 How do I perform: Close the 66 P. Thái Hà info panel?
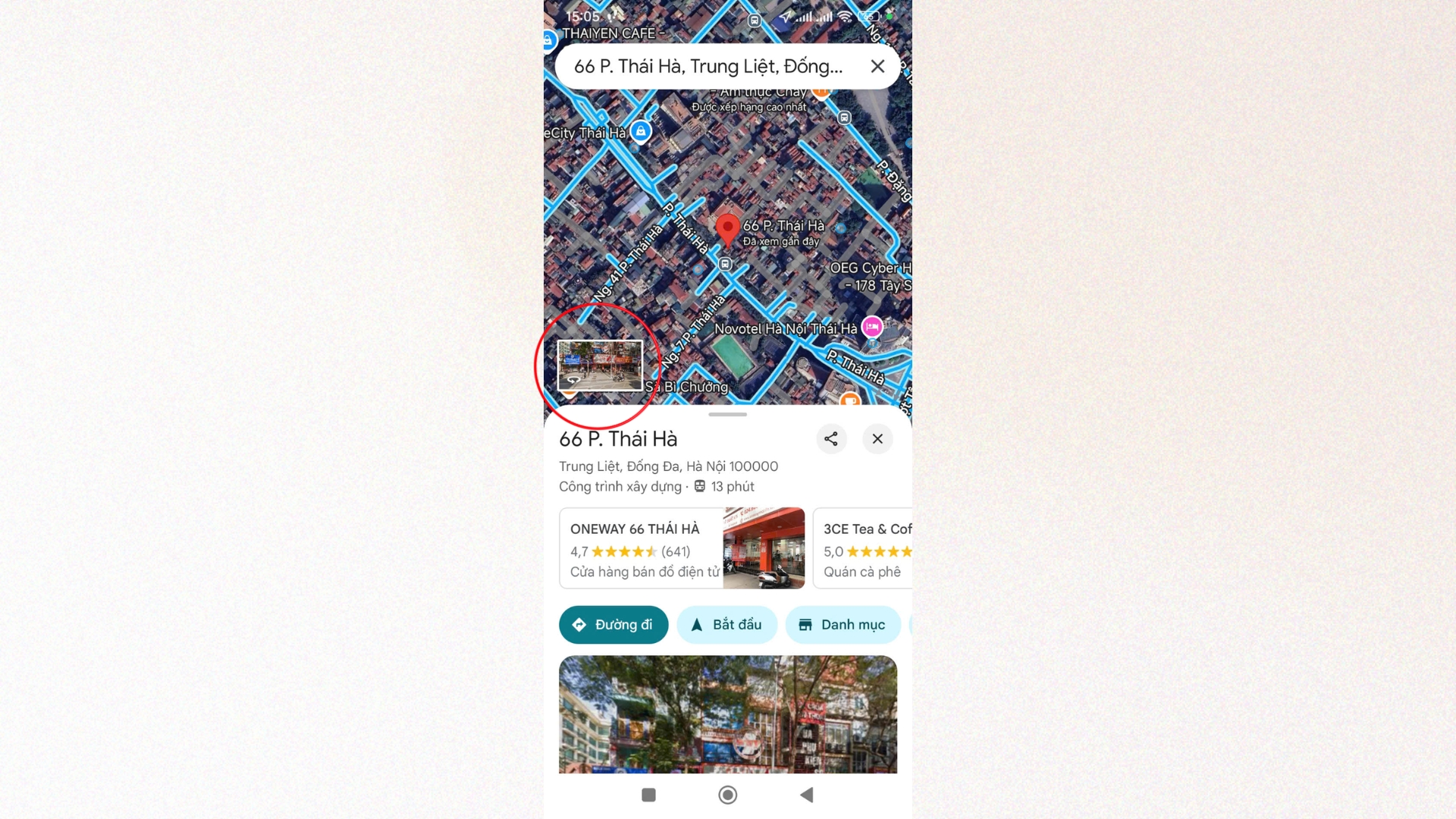(877, 439)
